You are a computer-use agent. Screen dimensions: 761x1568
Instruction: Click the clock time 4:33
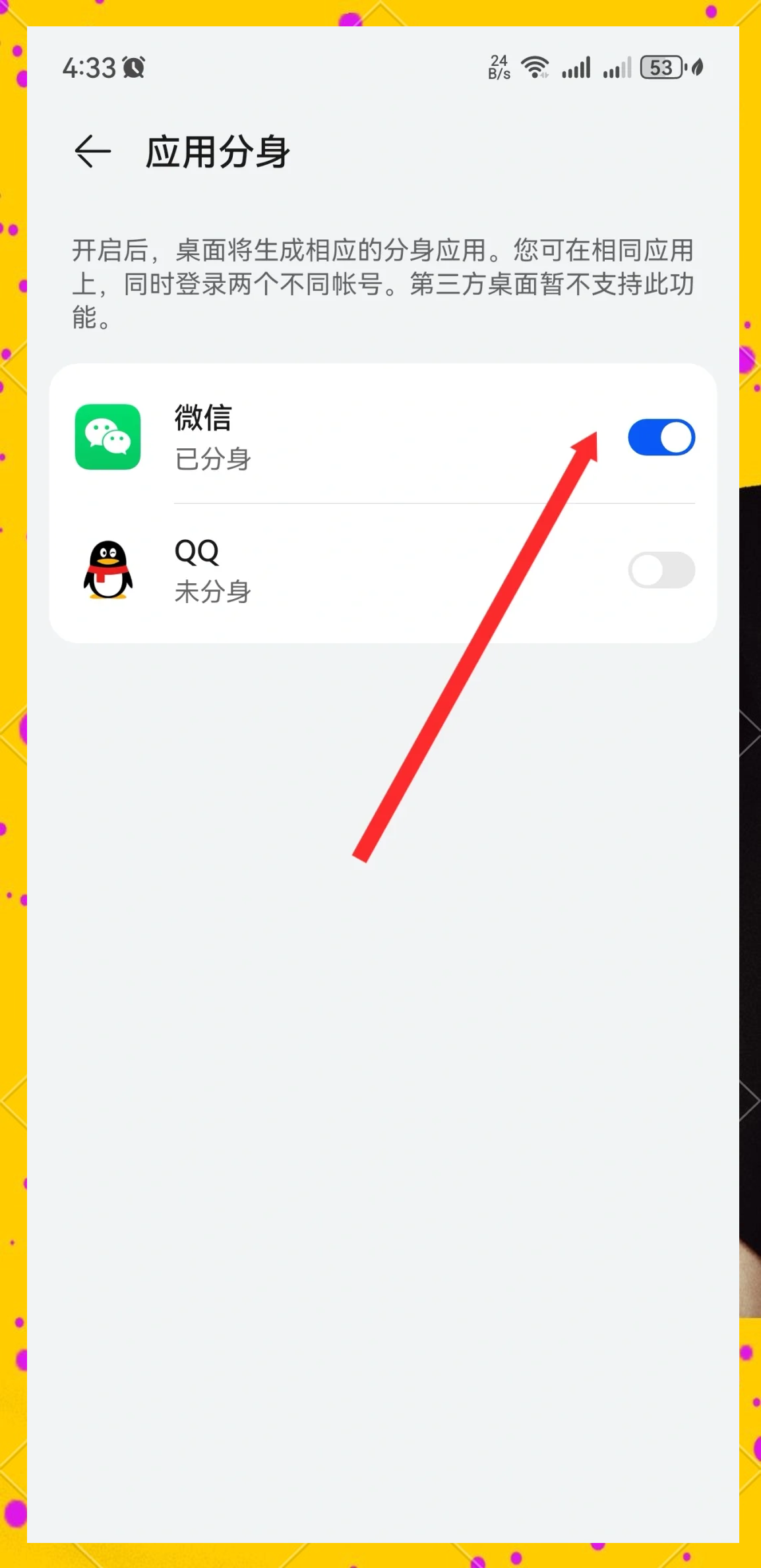[91, 67]
